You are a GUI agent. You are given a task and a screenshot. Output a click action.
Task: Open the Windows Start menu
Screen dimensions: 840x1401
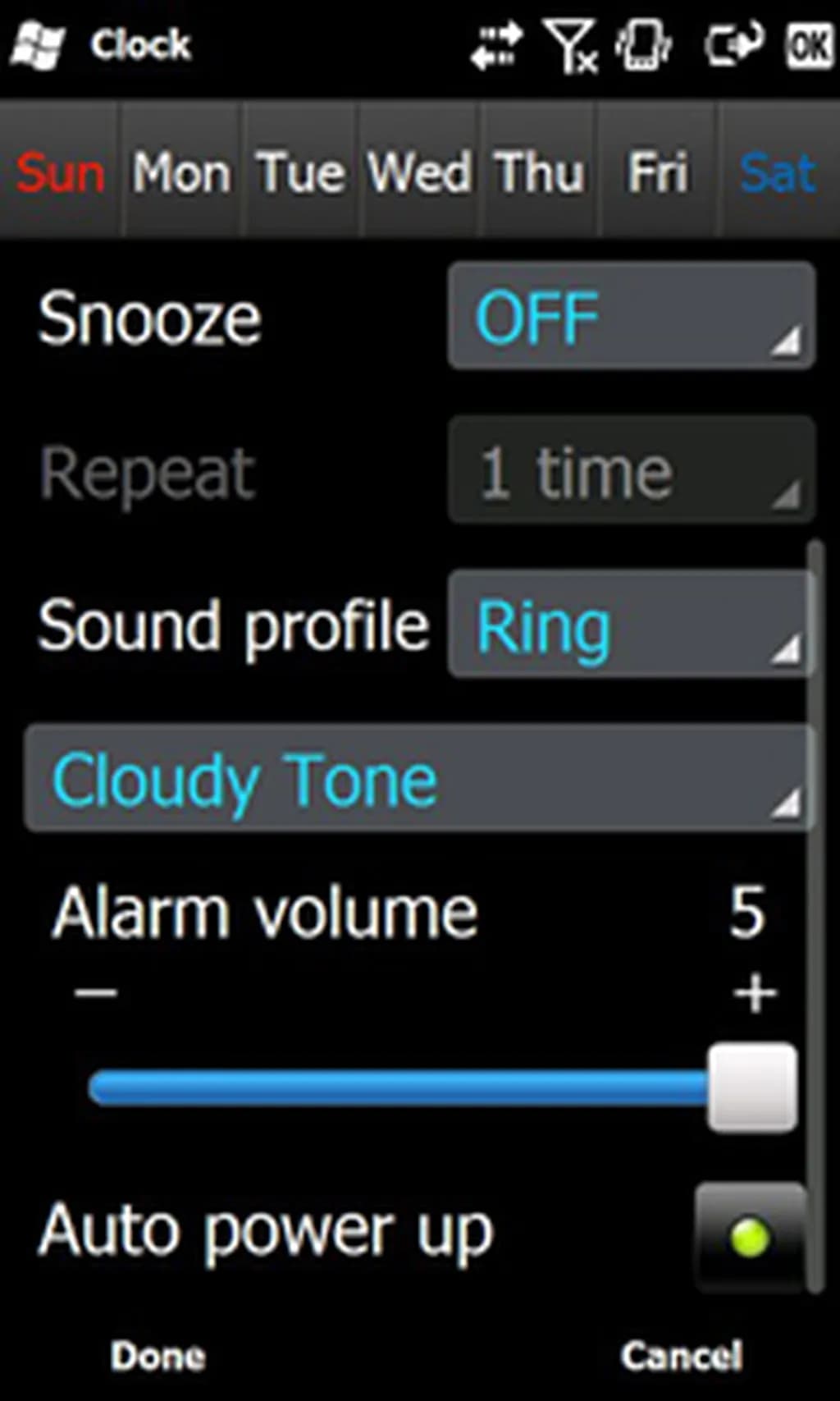[x=37, y=45]
